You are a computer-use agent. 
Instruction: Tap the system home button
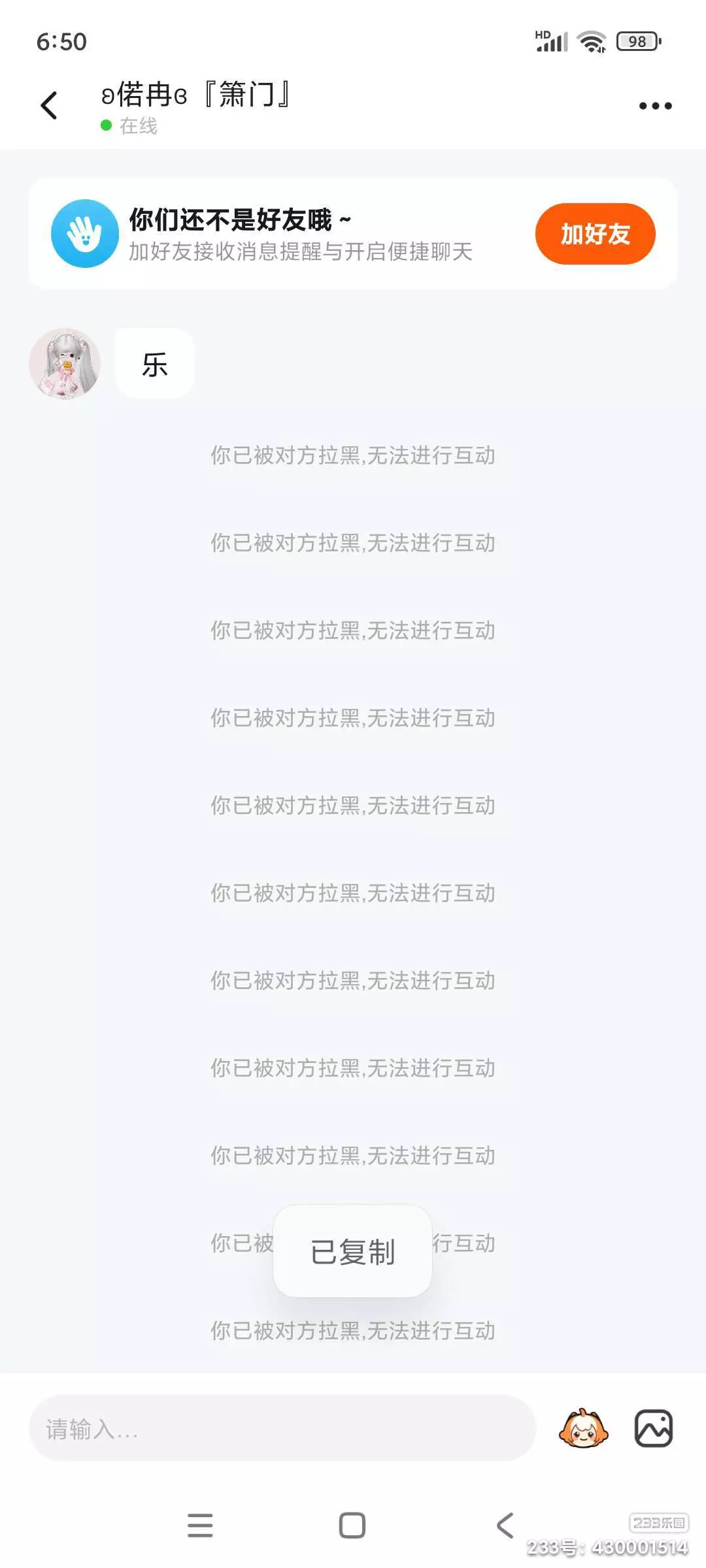352,1526
